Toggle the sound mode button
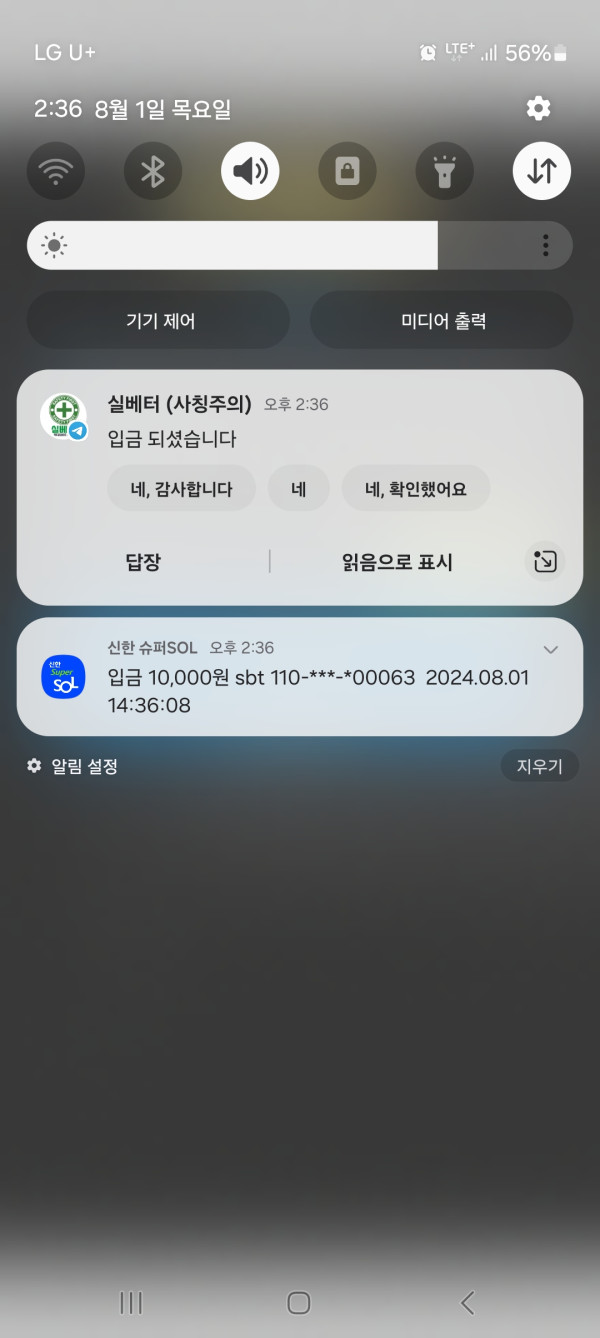 click(250, 171)
